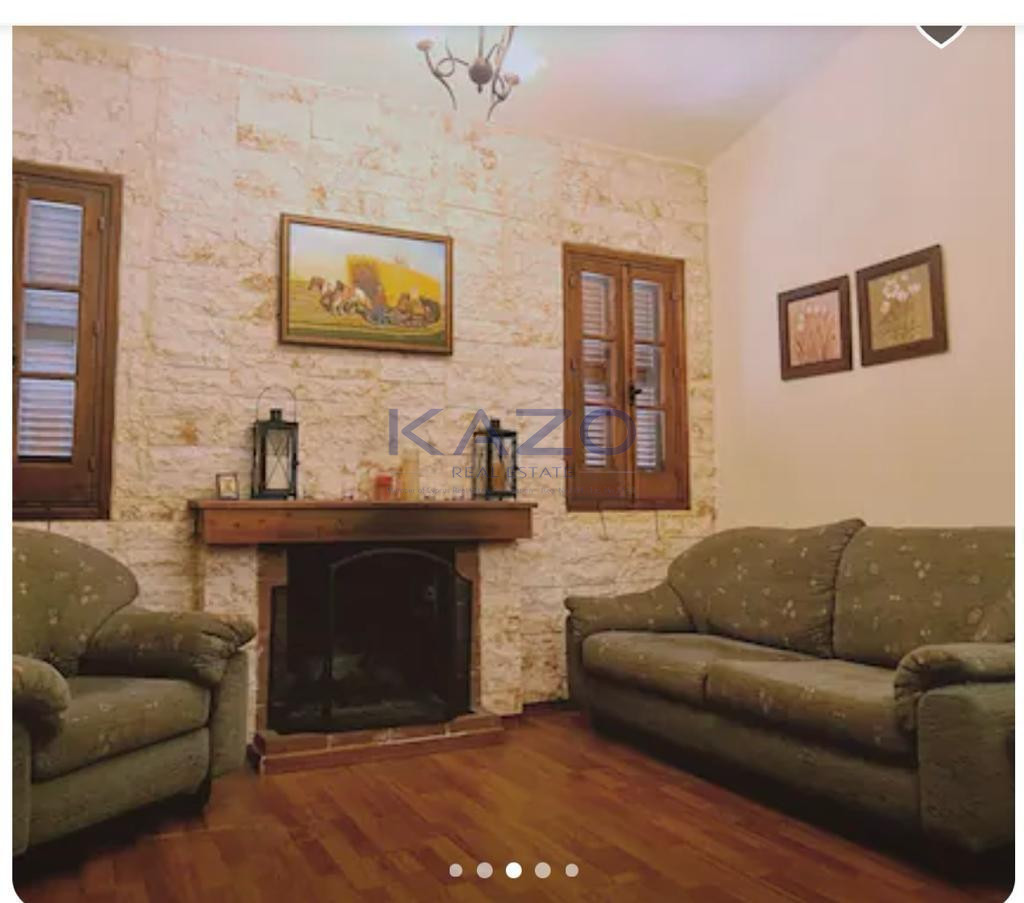Open the living room listing photo
The image size is (1024, 903).
512,450
